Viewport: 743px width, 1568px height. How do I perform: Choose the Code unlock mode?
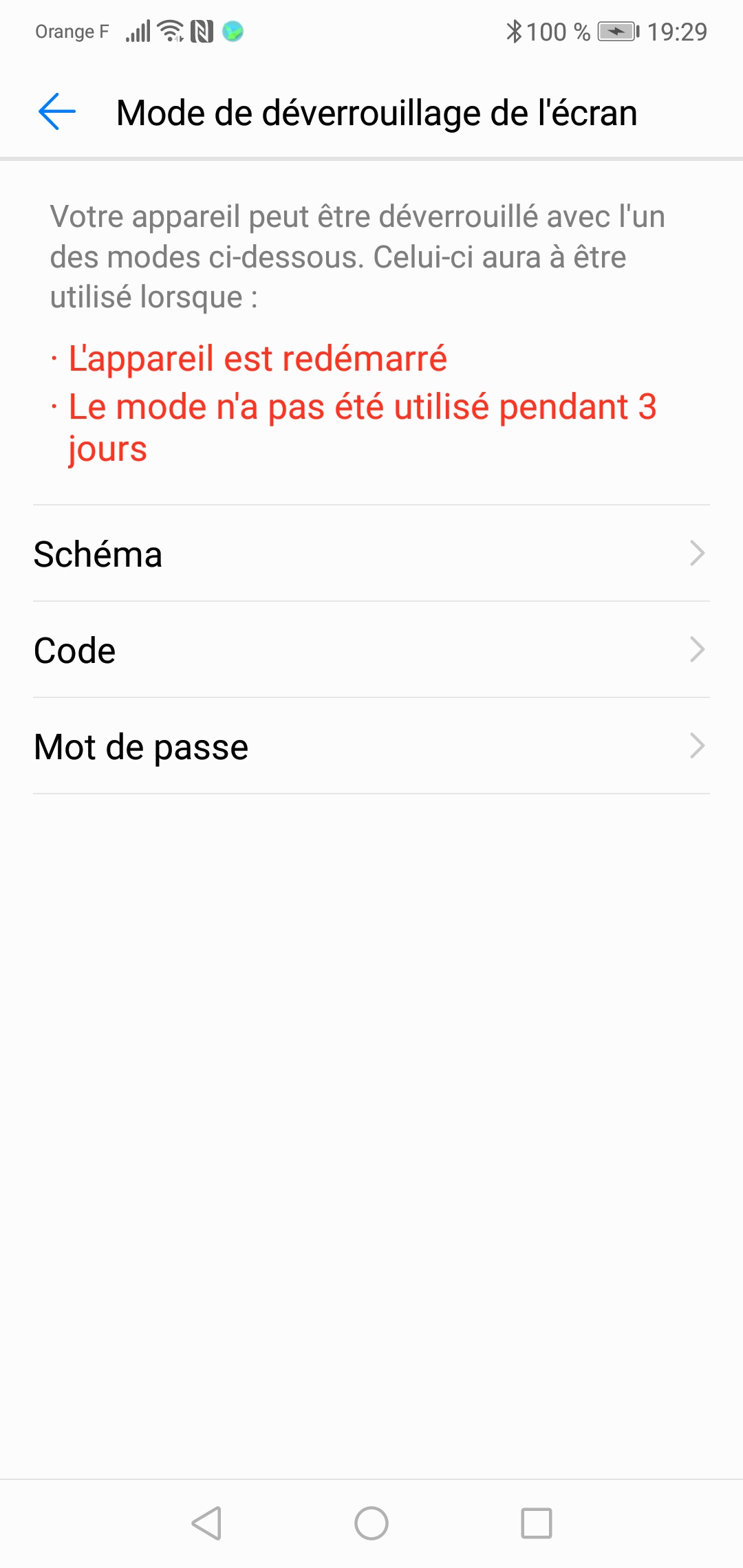pyautogui.click(x=371, y=650)
